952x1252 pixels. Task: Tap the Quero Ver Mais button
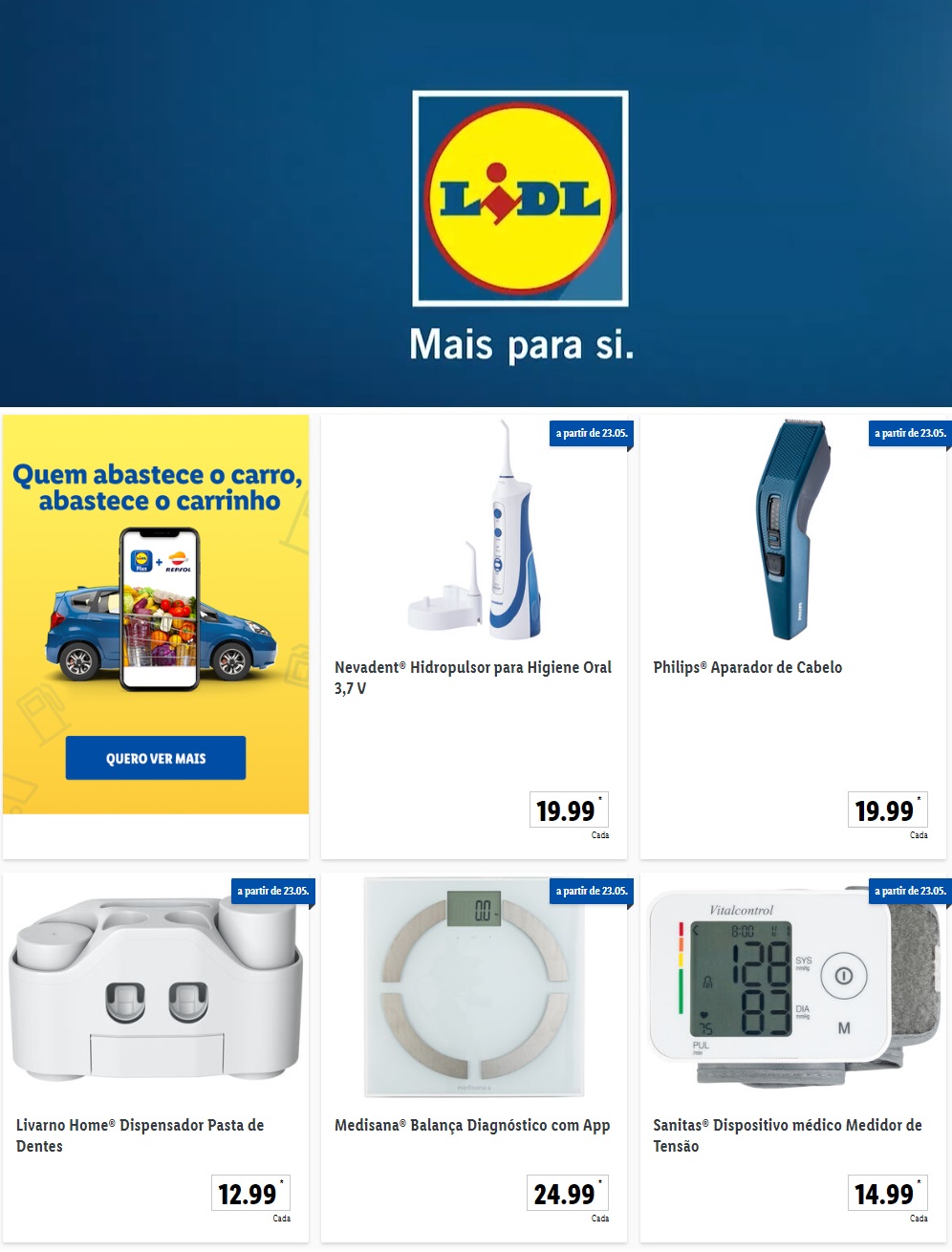tap(156, 758)
